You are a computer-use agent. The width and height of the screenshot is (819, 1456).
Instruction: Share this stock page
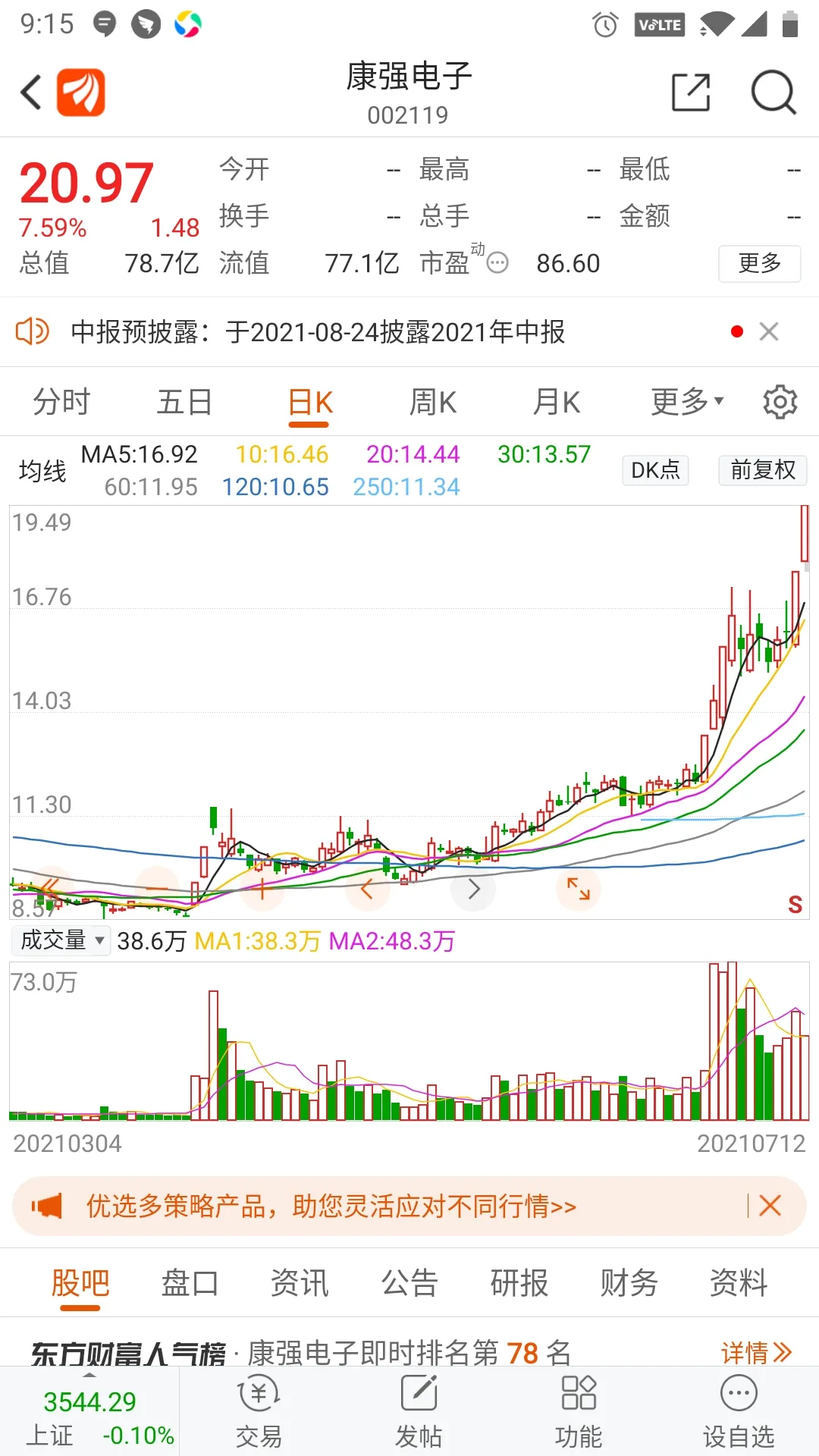click(691, 93)
